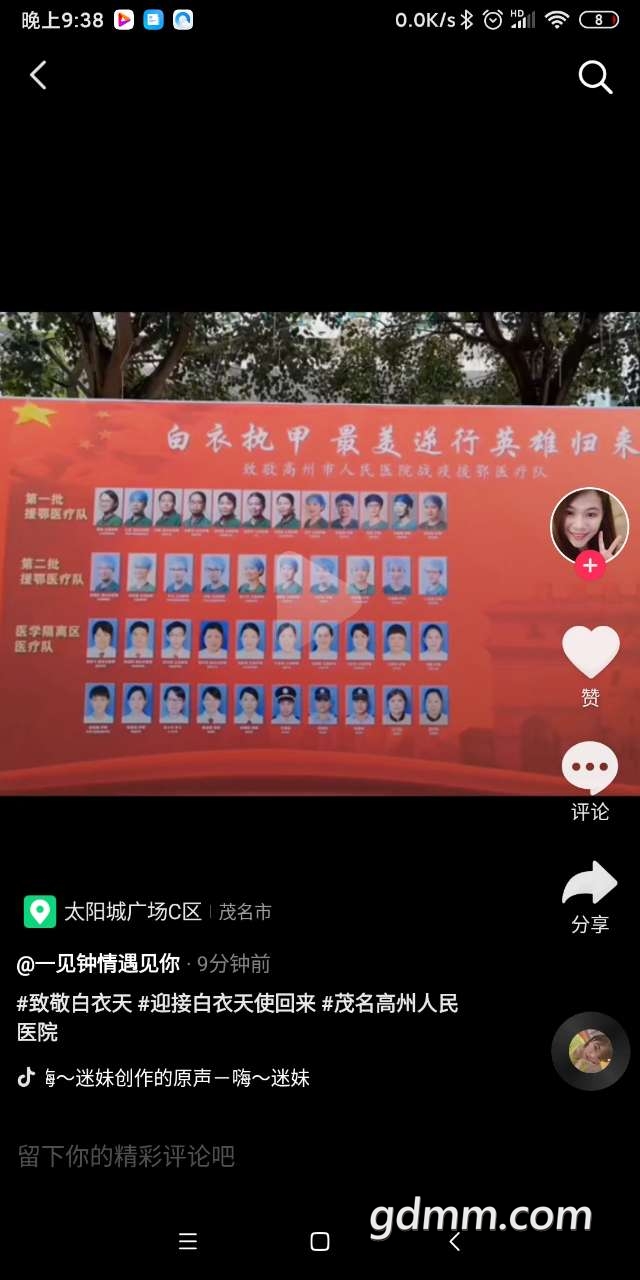
Task: Open the spinning music disc
Action: click(x=590, y=1051)
